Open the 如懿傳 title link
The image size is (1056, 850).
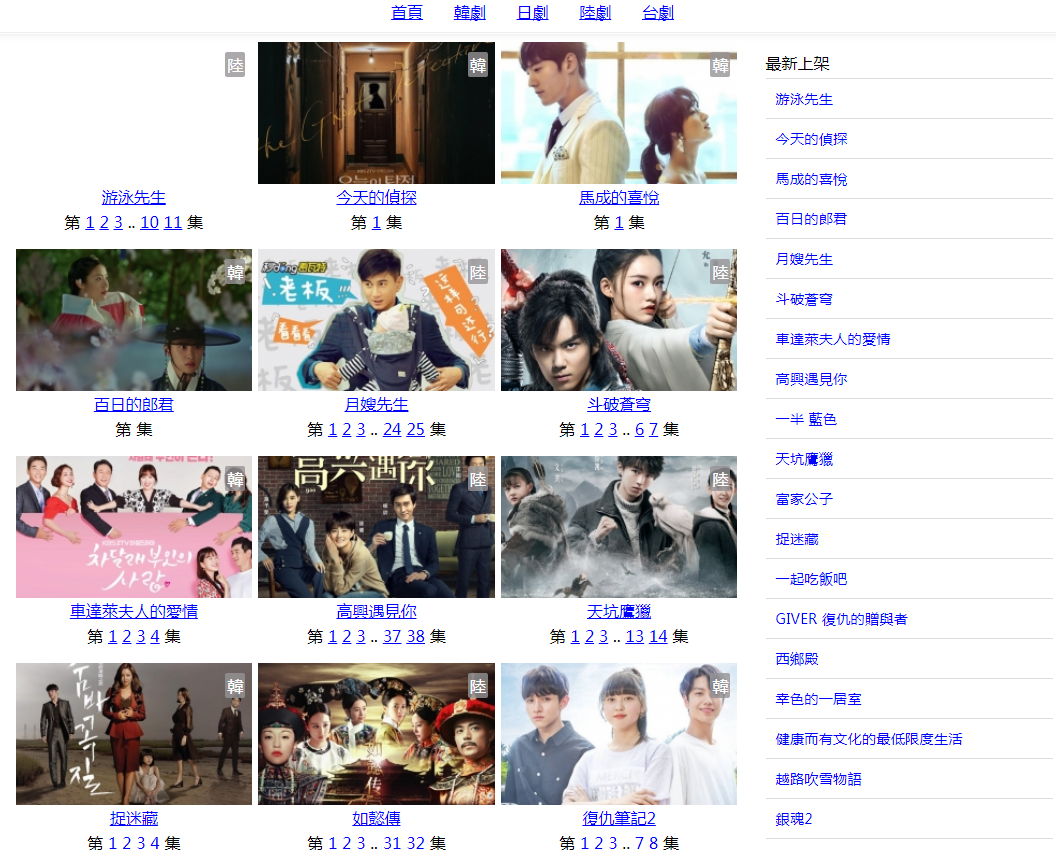coord(376,819)
